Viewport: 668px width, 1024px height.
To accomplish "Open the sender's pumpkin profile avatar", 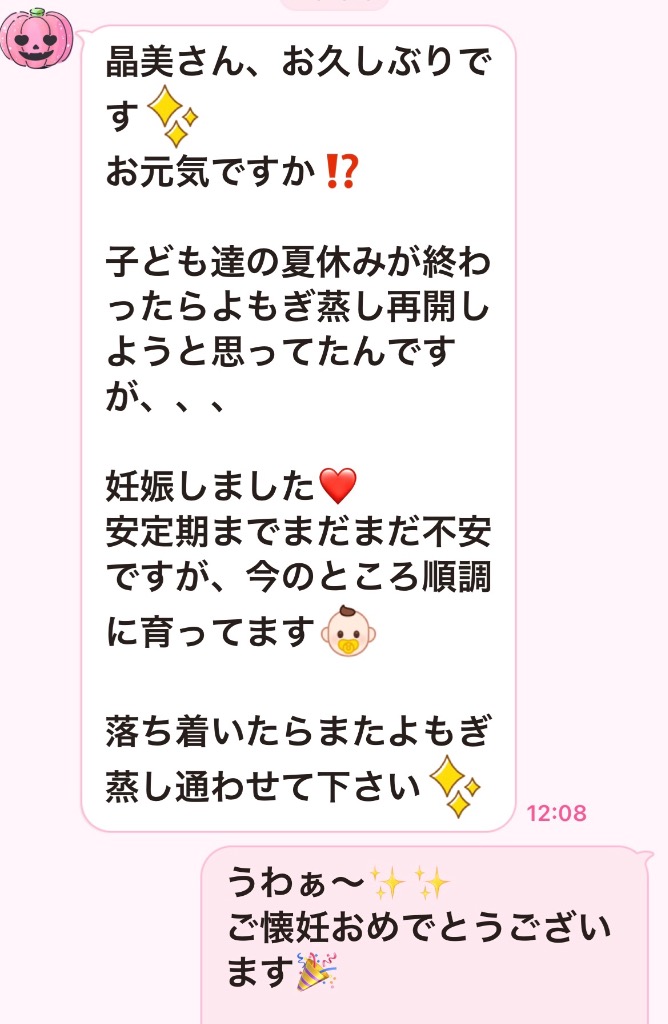I will [x=35, y=39].
